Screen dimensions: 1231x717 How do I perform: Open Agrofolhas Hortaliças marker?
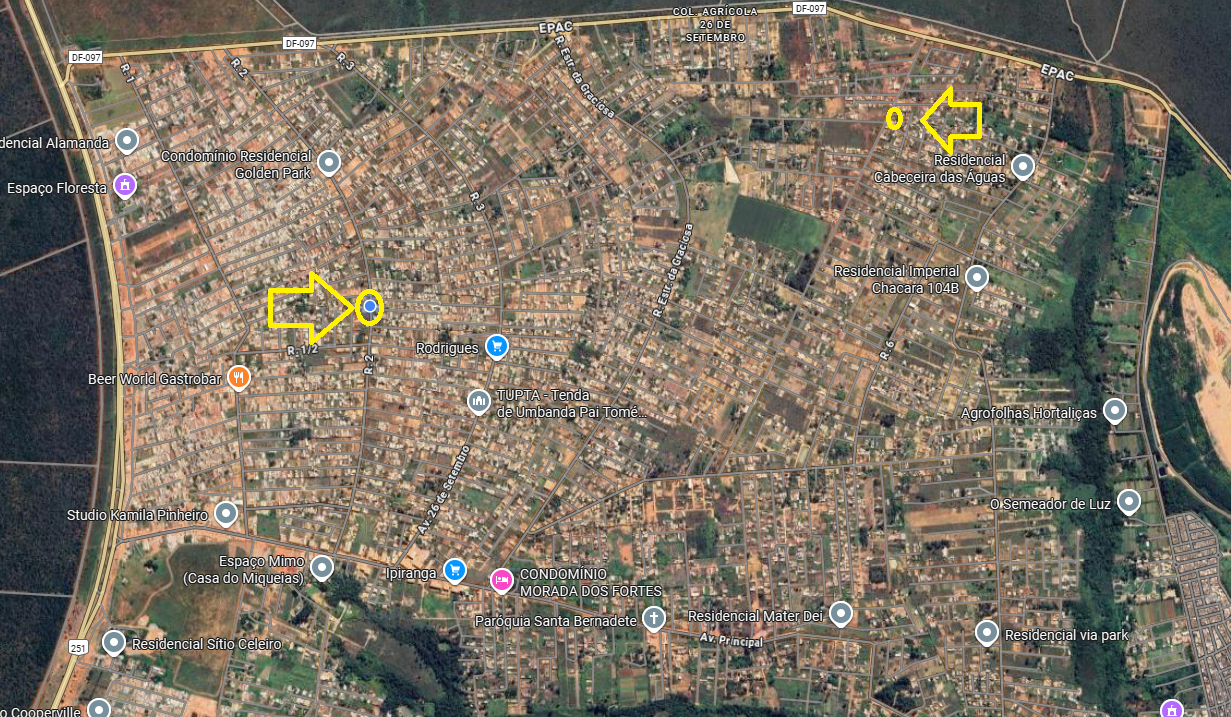1114,411
